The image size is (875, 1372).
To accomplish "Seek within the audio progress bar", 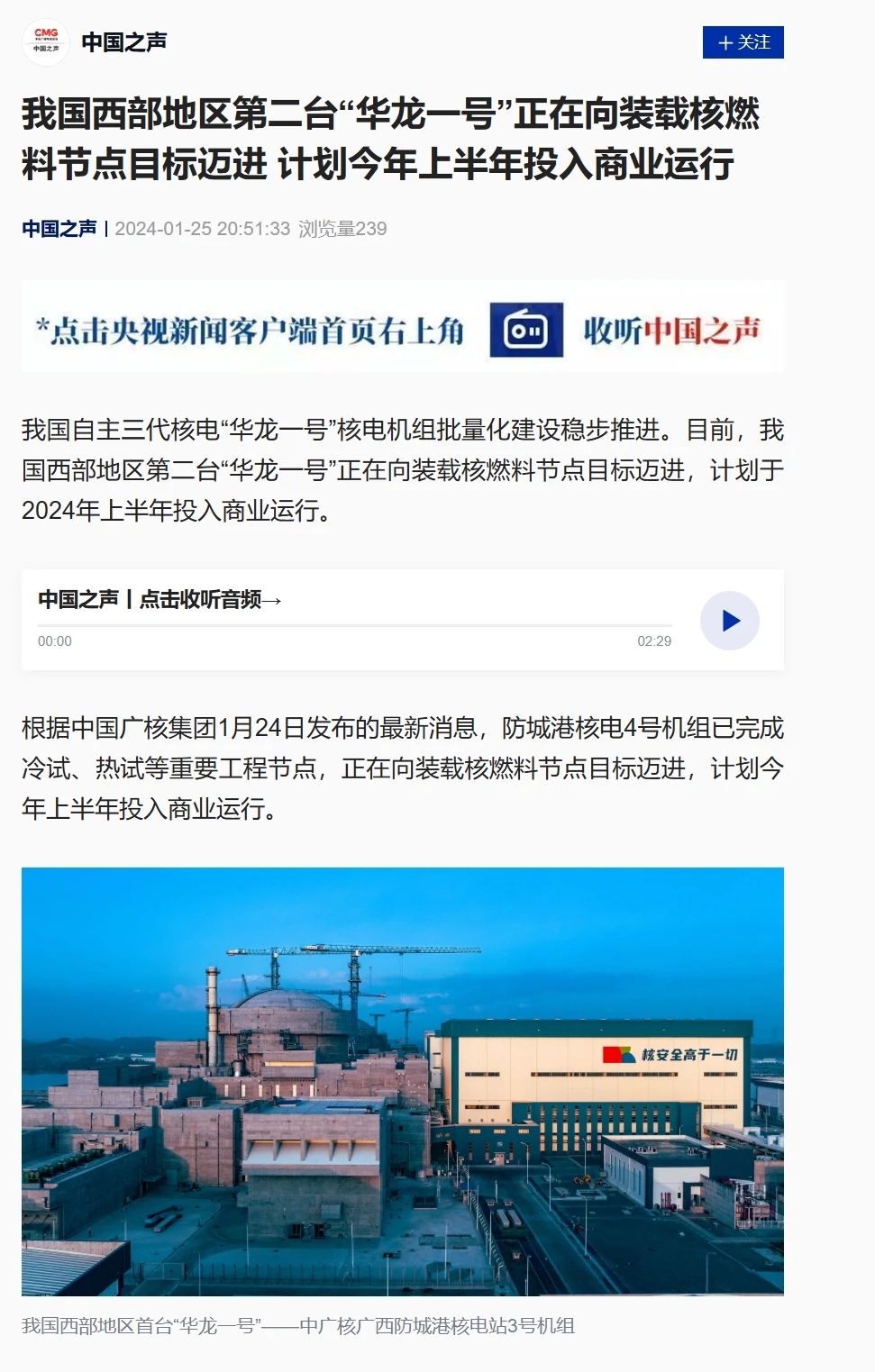I will click(354, 625).
